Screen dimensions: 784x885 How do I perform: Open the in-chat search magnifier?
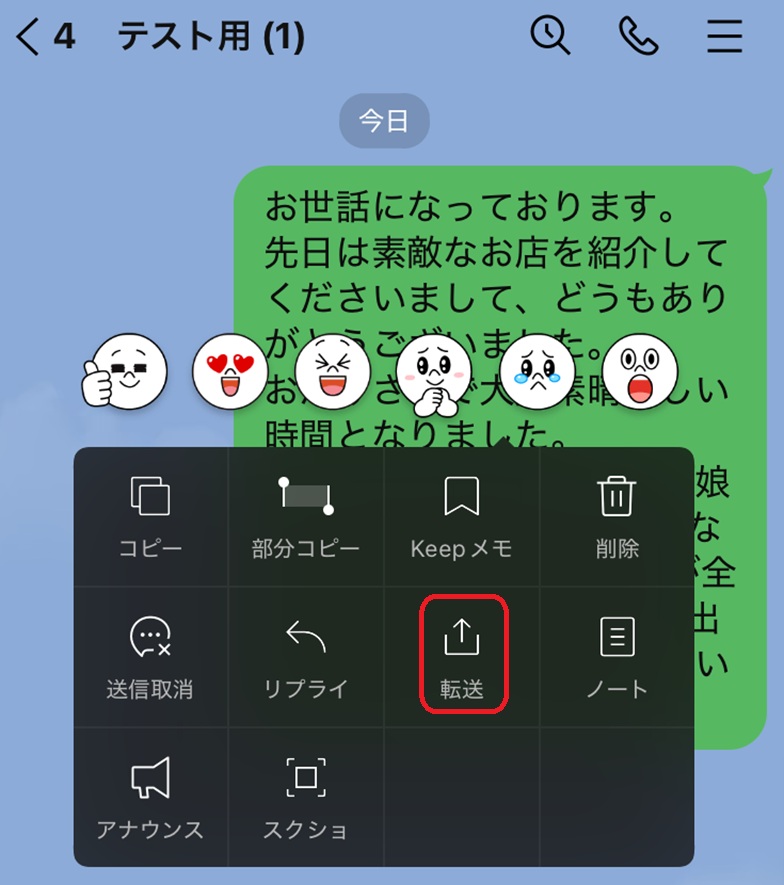click(x=550, y=36)
